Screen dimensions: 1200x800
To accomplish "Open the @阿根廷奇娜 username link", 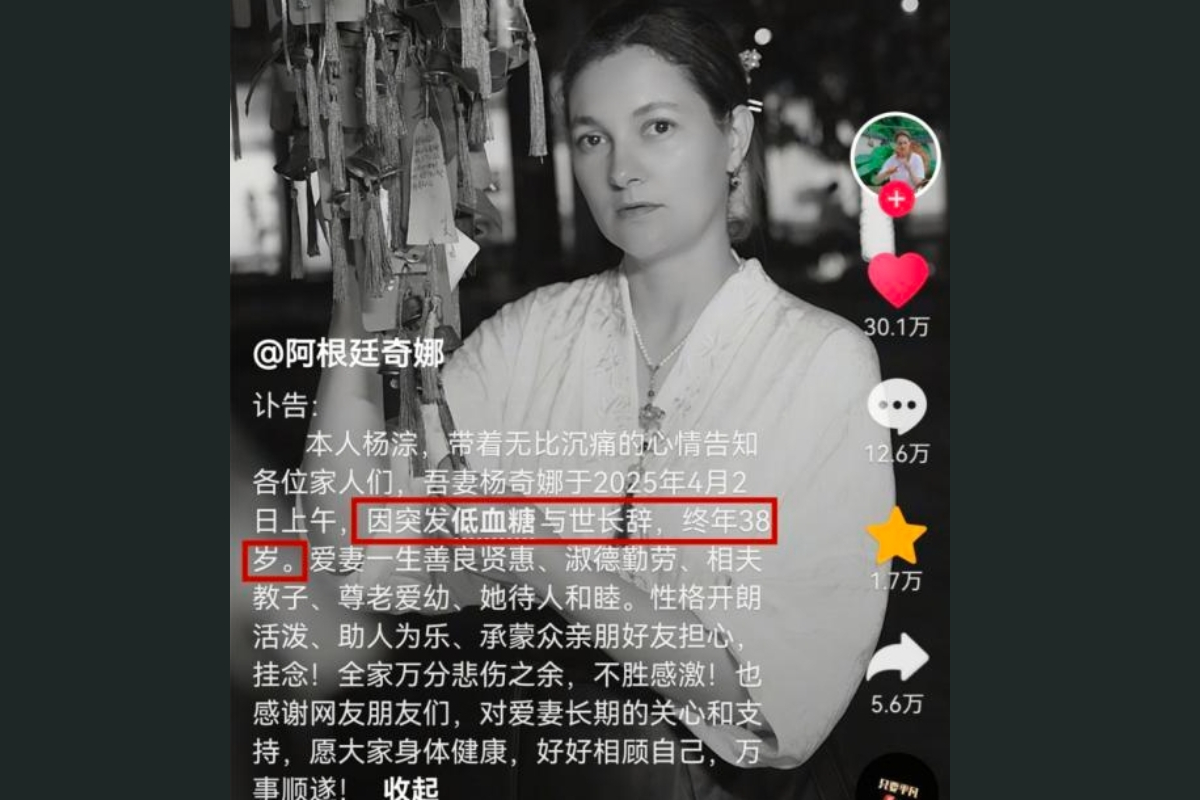I will pyautogui.click(x=348, y=355).
